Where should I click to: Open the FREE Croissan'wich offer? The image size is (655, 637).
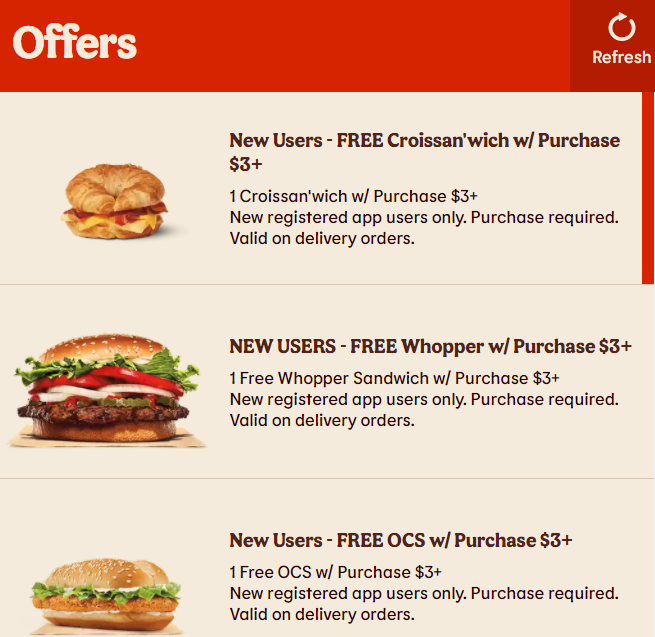(x=424, y=150)
